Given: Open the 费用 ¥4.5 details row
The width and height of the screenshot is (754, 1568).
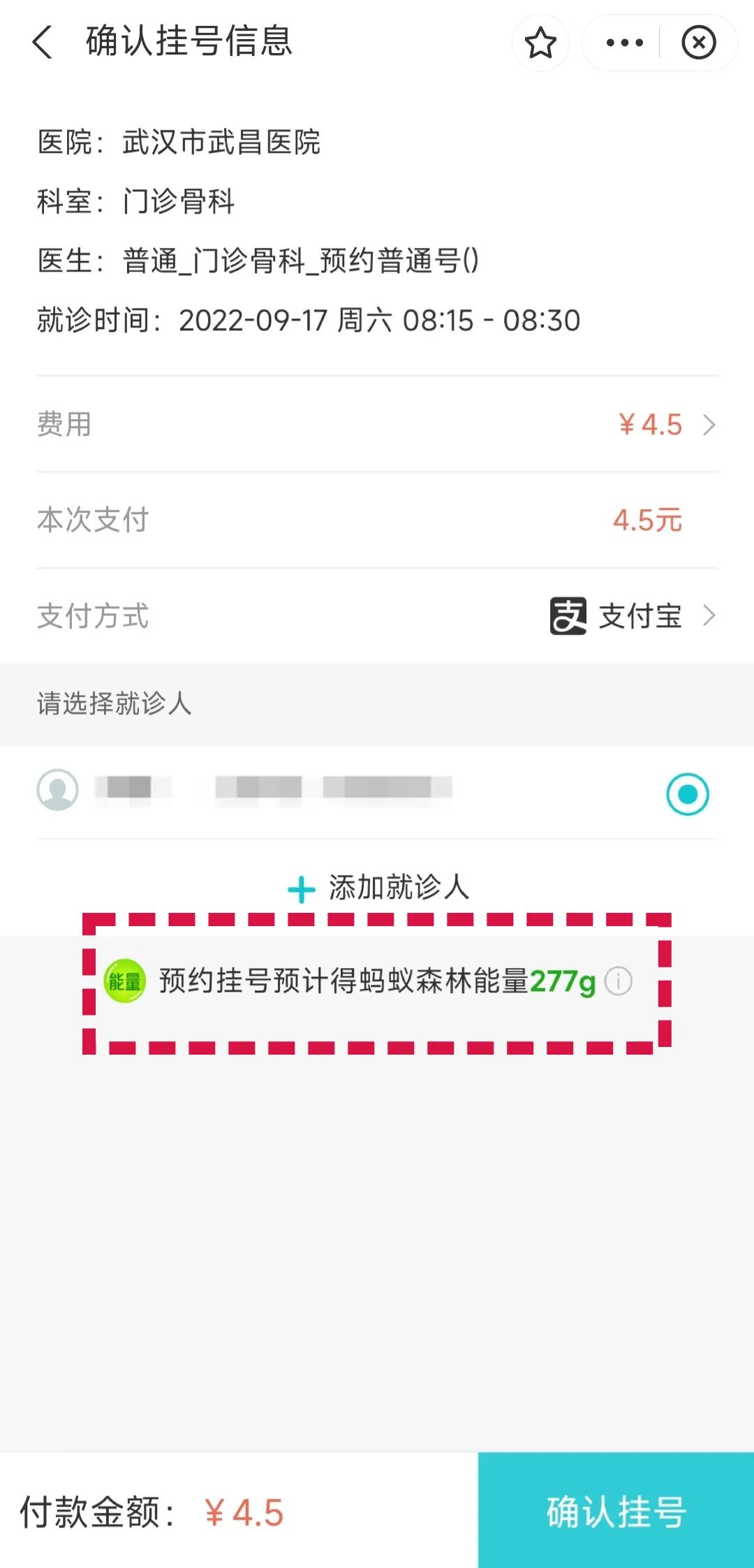Looking at the screenshot, I should coord(667,425).
